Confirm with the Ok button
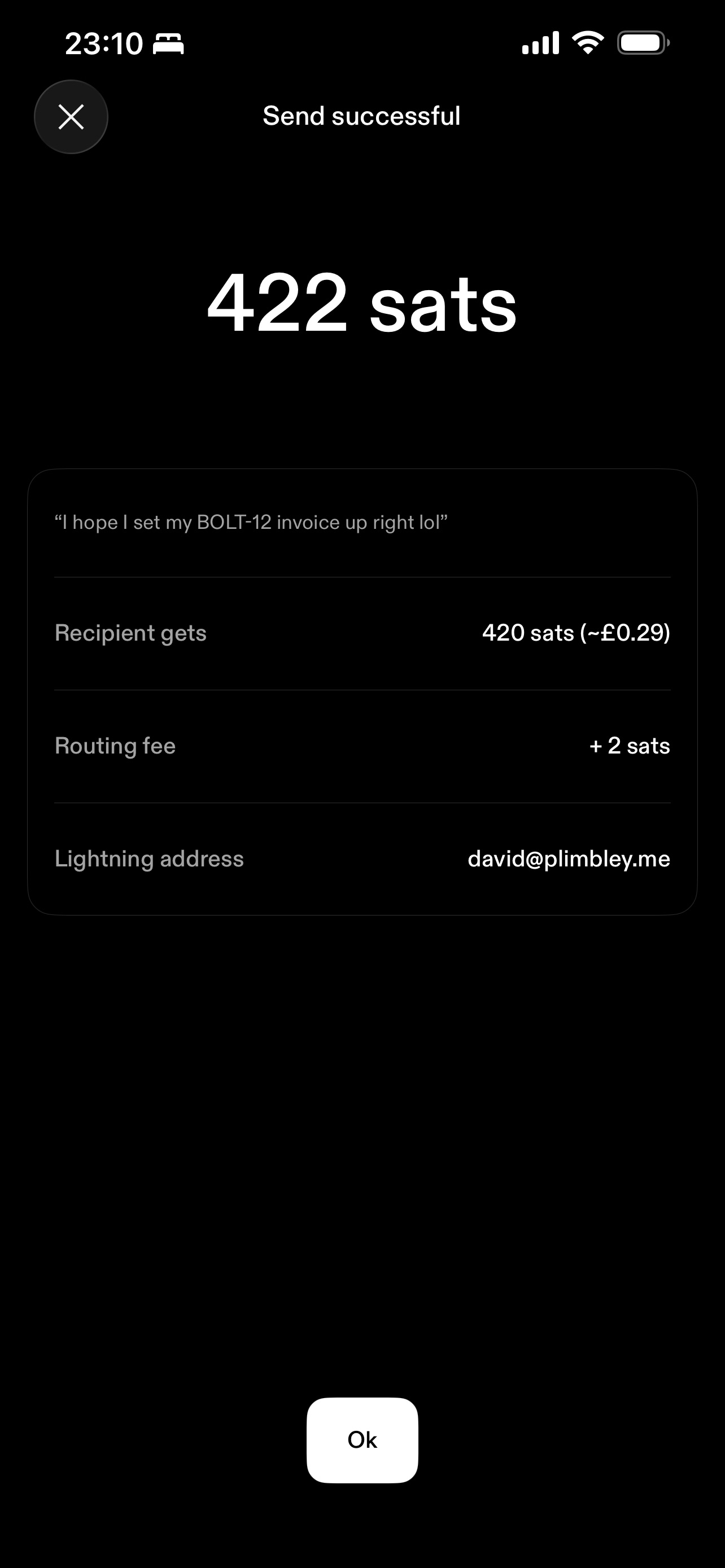This screenshot has height=1568, width=725. coord(362,1439)
